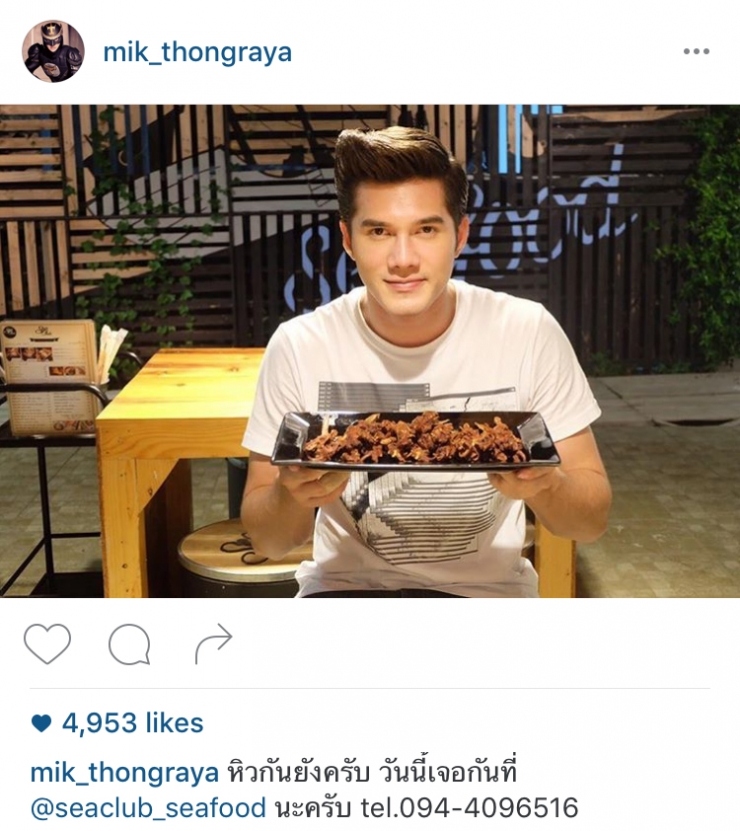The height and width of the screenshot is (831, 740).
Task: Open the mik_thongraya username in the post header
Action: pyautogui.click(x=198, y=52)
